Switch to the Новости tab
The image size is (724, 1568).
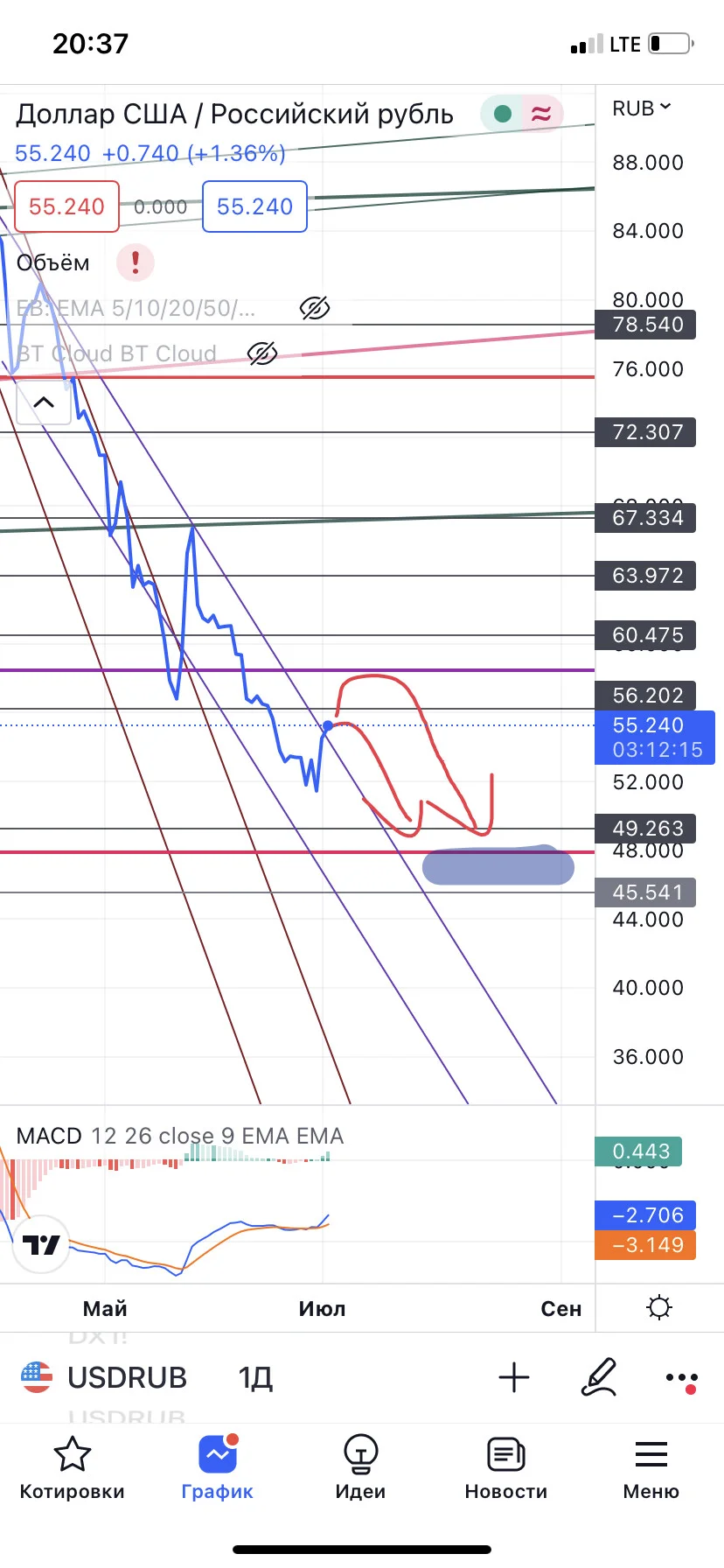point(506,1468)
